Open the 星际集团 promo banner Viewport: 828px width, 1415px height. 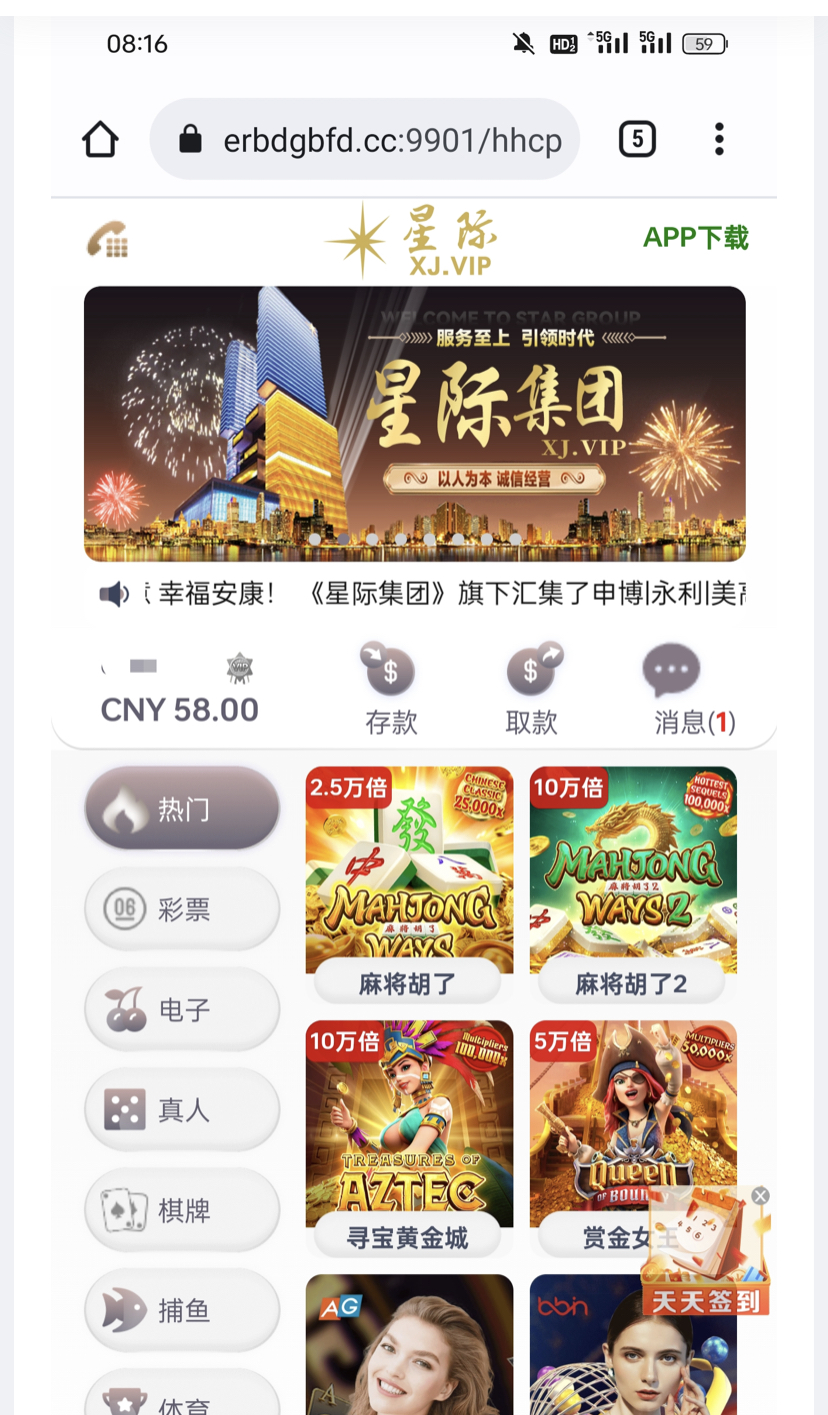point(414,423)
